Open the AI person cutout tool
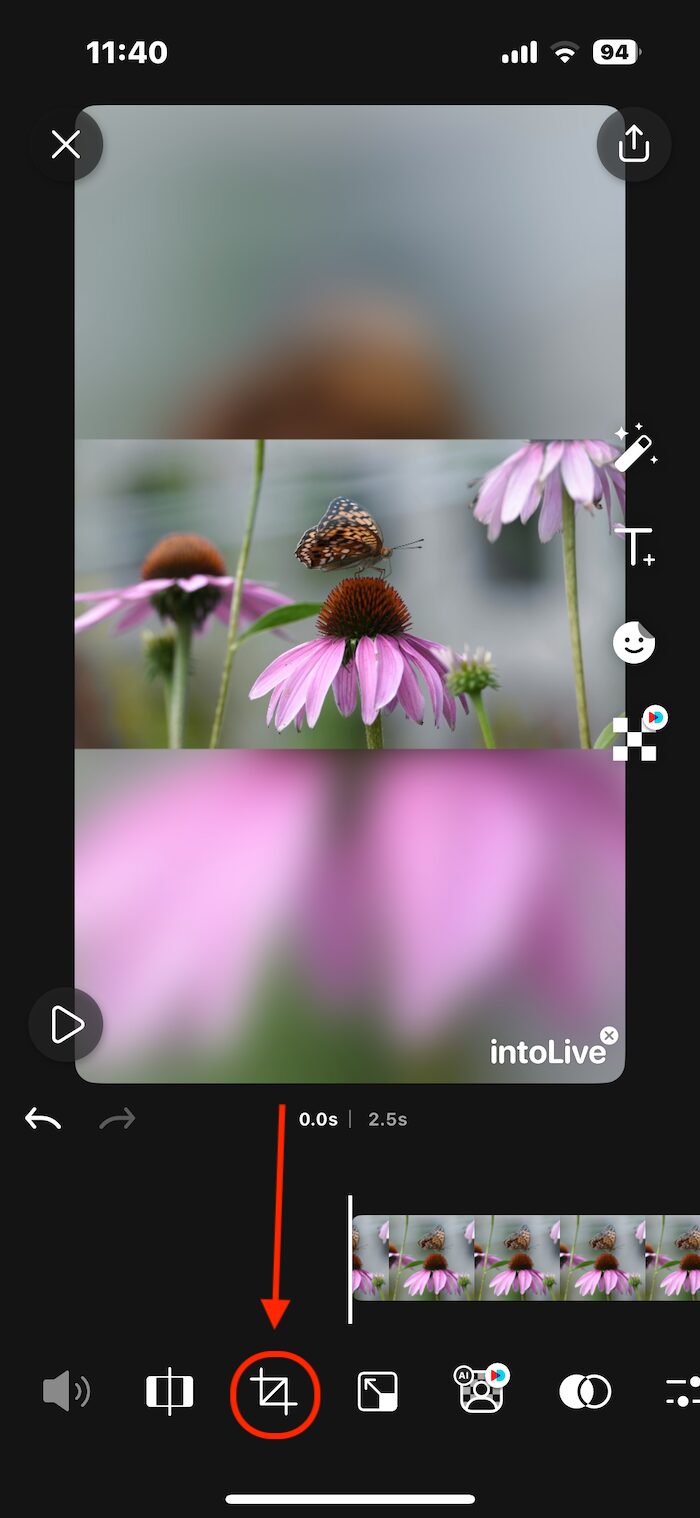 pyautogui.click(x=482, y=1389)
